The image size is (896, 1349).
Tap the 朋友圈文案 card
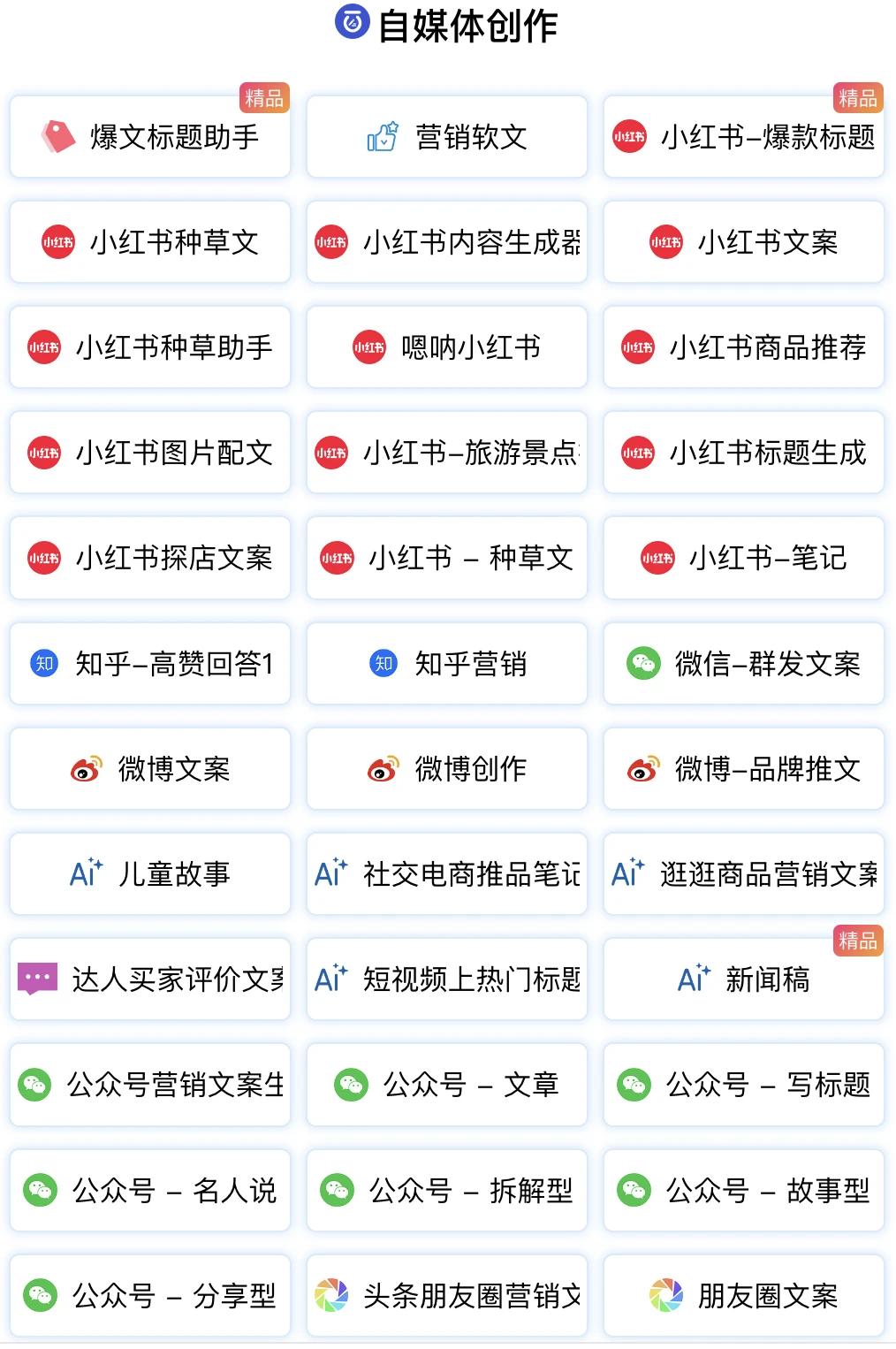(x=744, y=1296)
